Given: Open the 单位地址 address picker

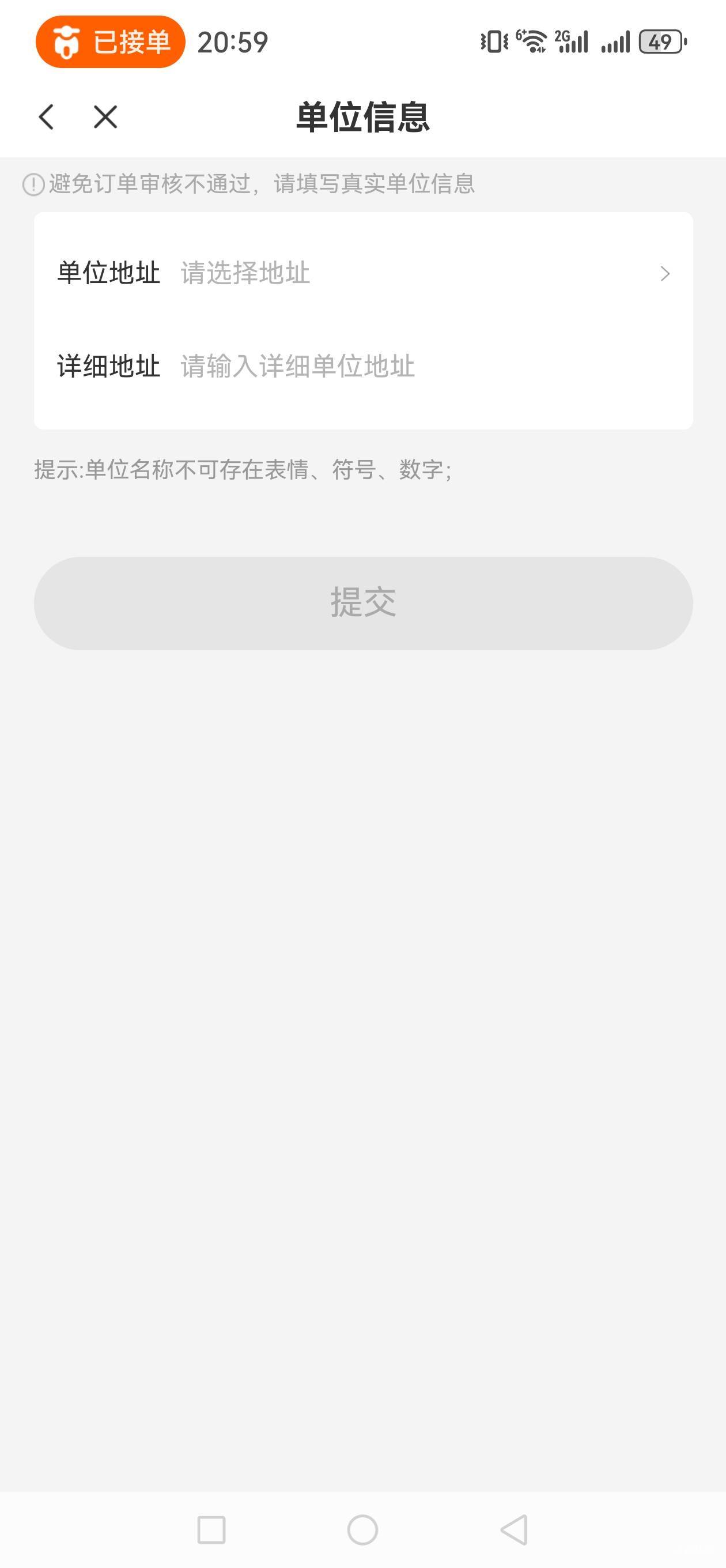Looking at the screenshot, I should coord(364,273).
